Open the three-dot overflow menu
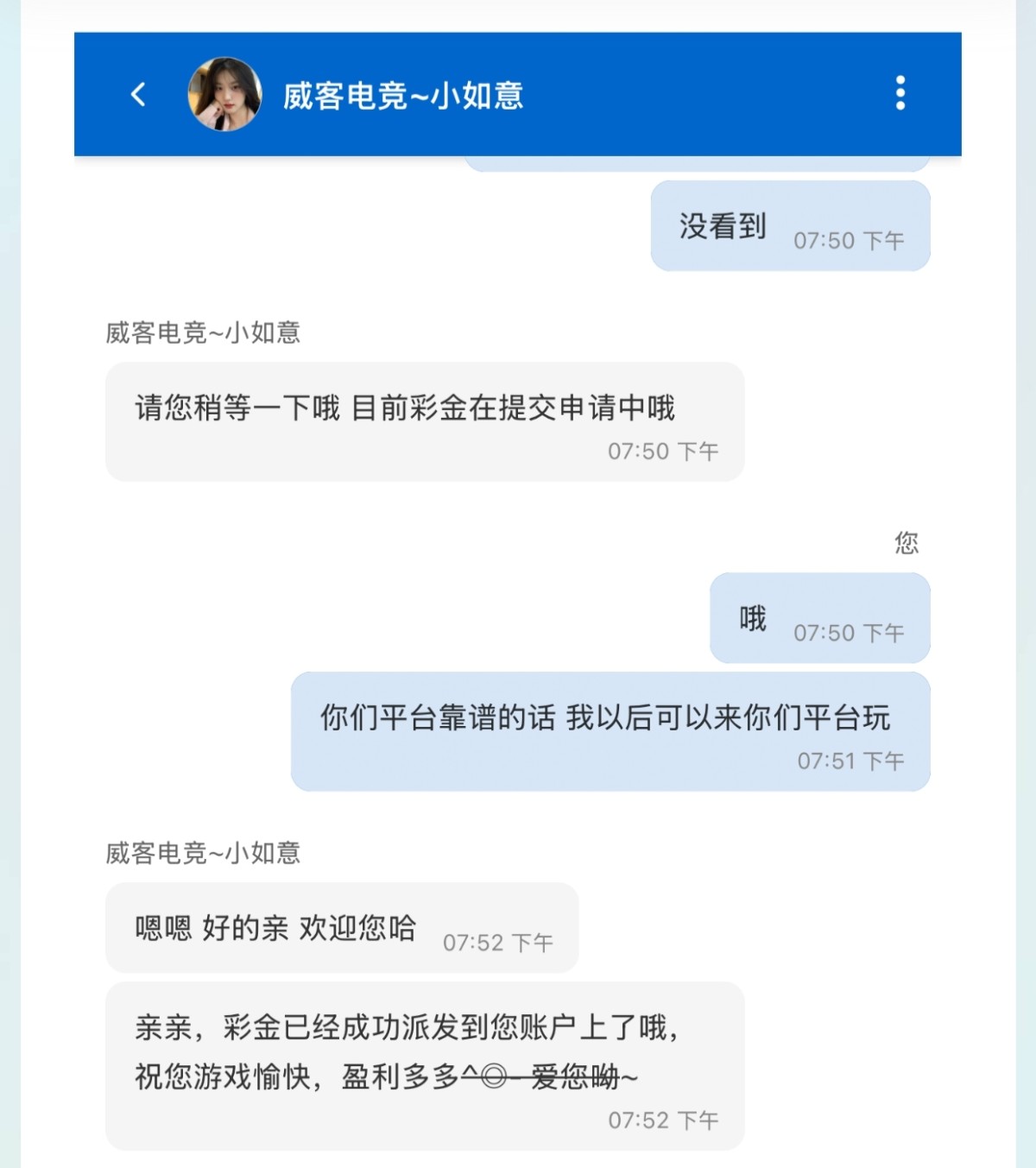The width and height of the screenshot is (1036, 1168). (900, 93)
